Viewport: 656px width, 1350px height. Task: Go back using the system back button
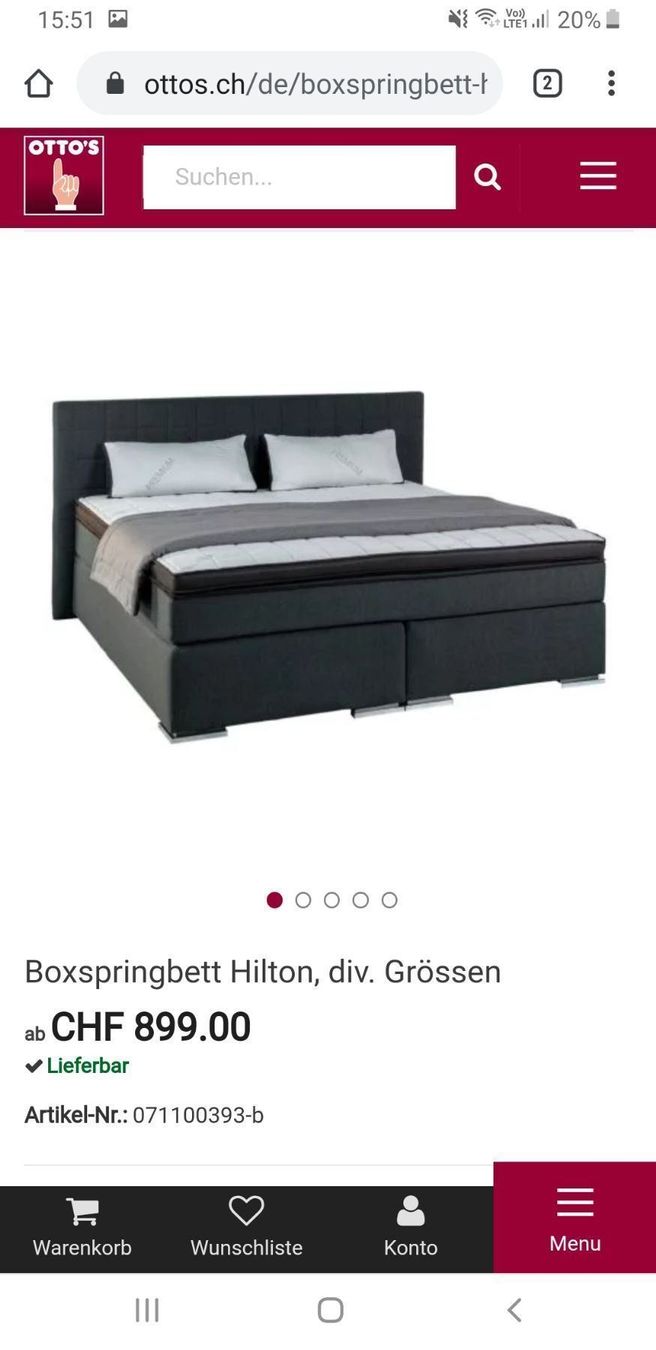click(514, 1310)
